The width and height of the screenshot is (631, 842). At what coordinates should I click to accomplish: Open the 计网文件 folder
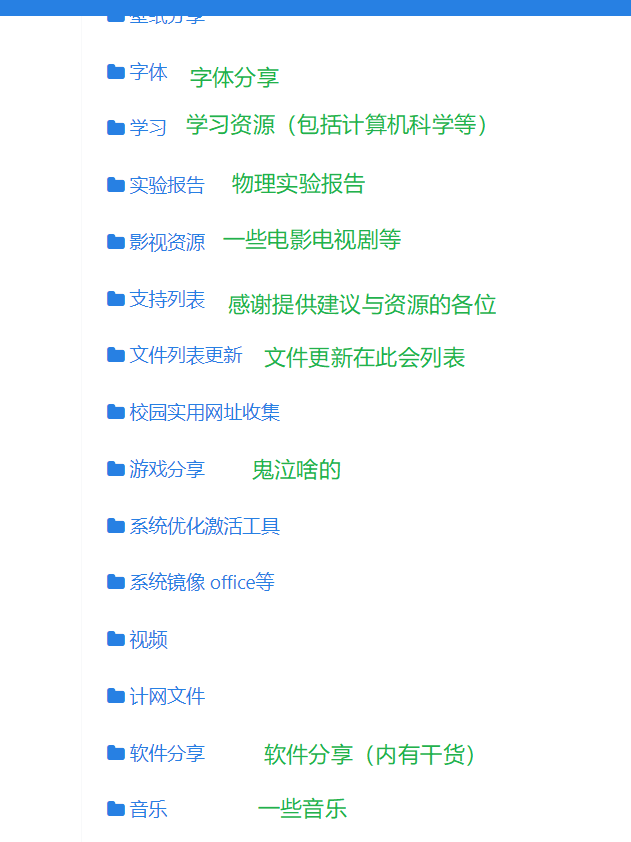click(x=166, y=696)
